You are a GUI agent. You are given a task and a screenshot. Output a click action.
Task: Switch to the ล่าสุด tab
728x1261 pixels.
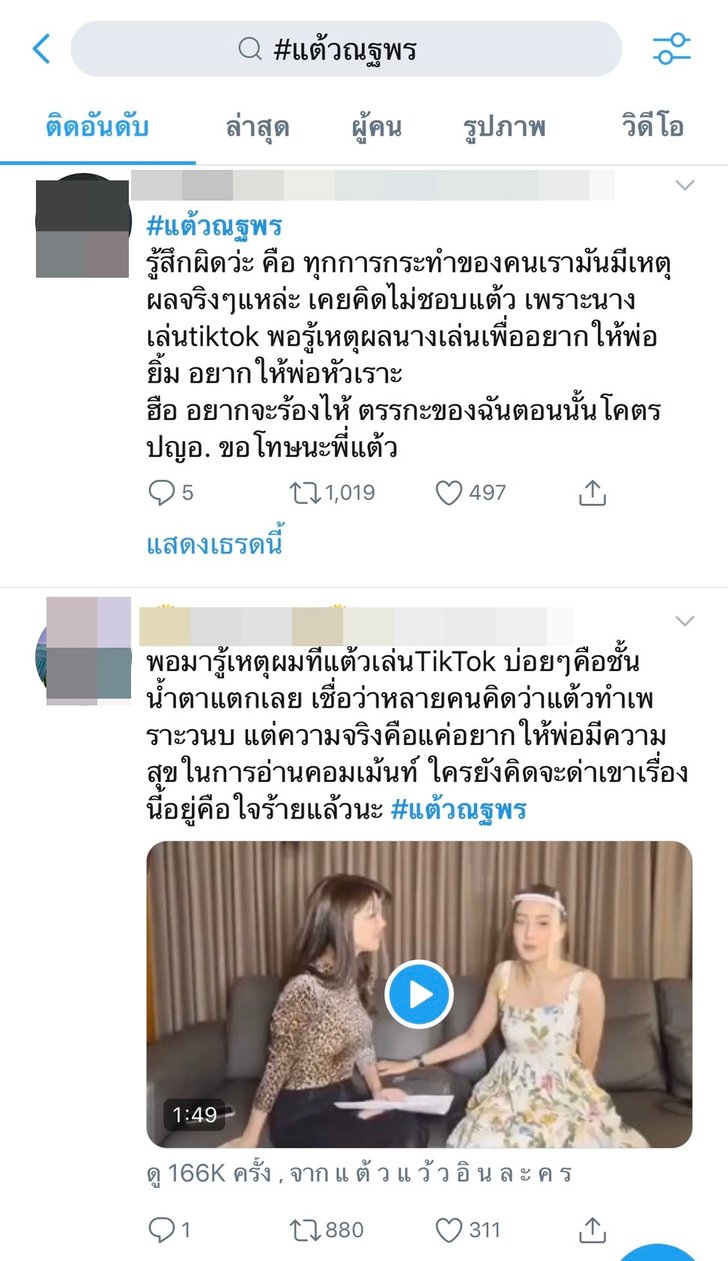coord(257,128)
